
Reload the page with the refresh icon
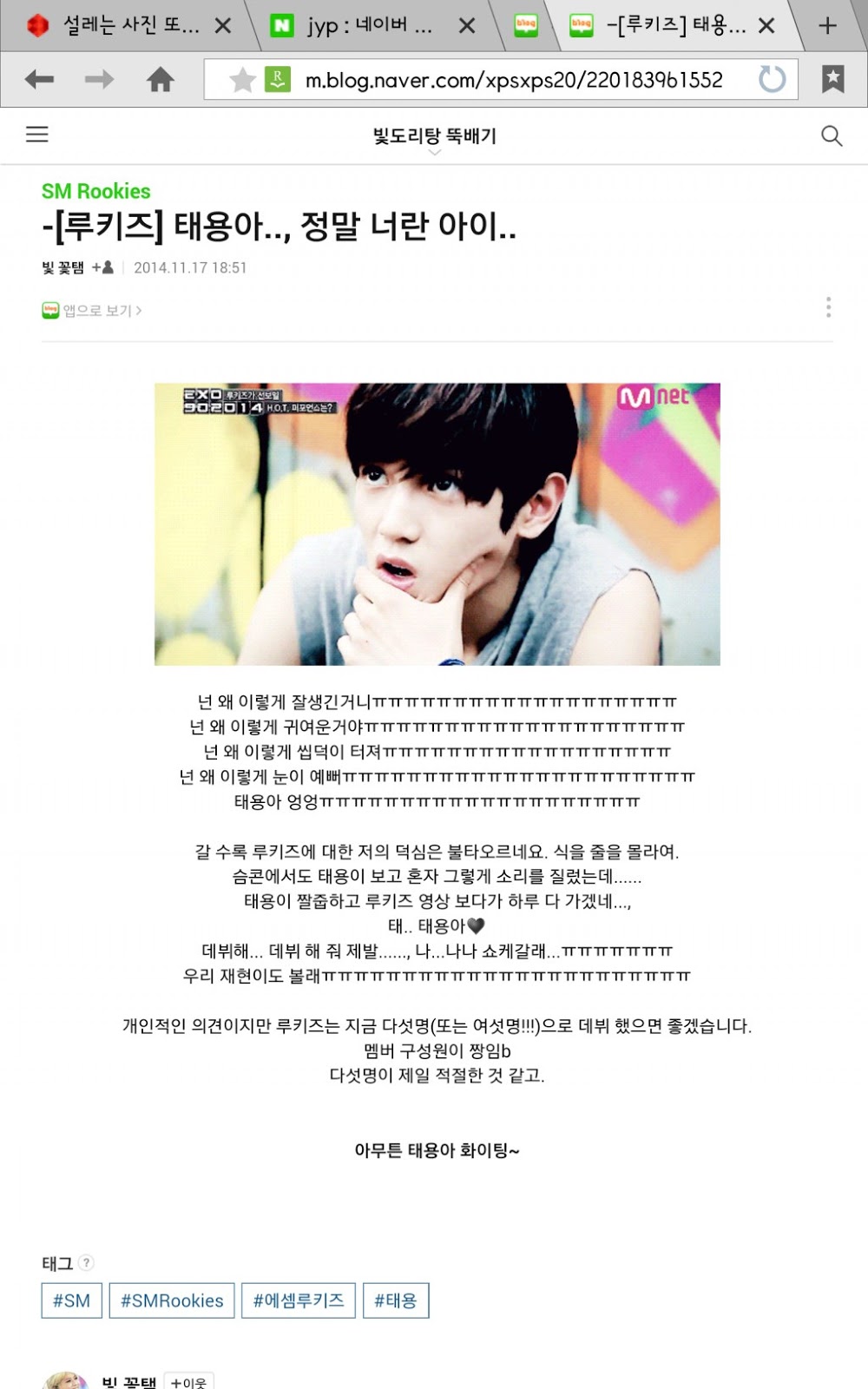772,80
